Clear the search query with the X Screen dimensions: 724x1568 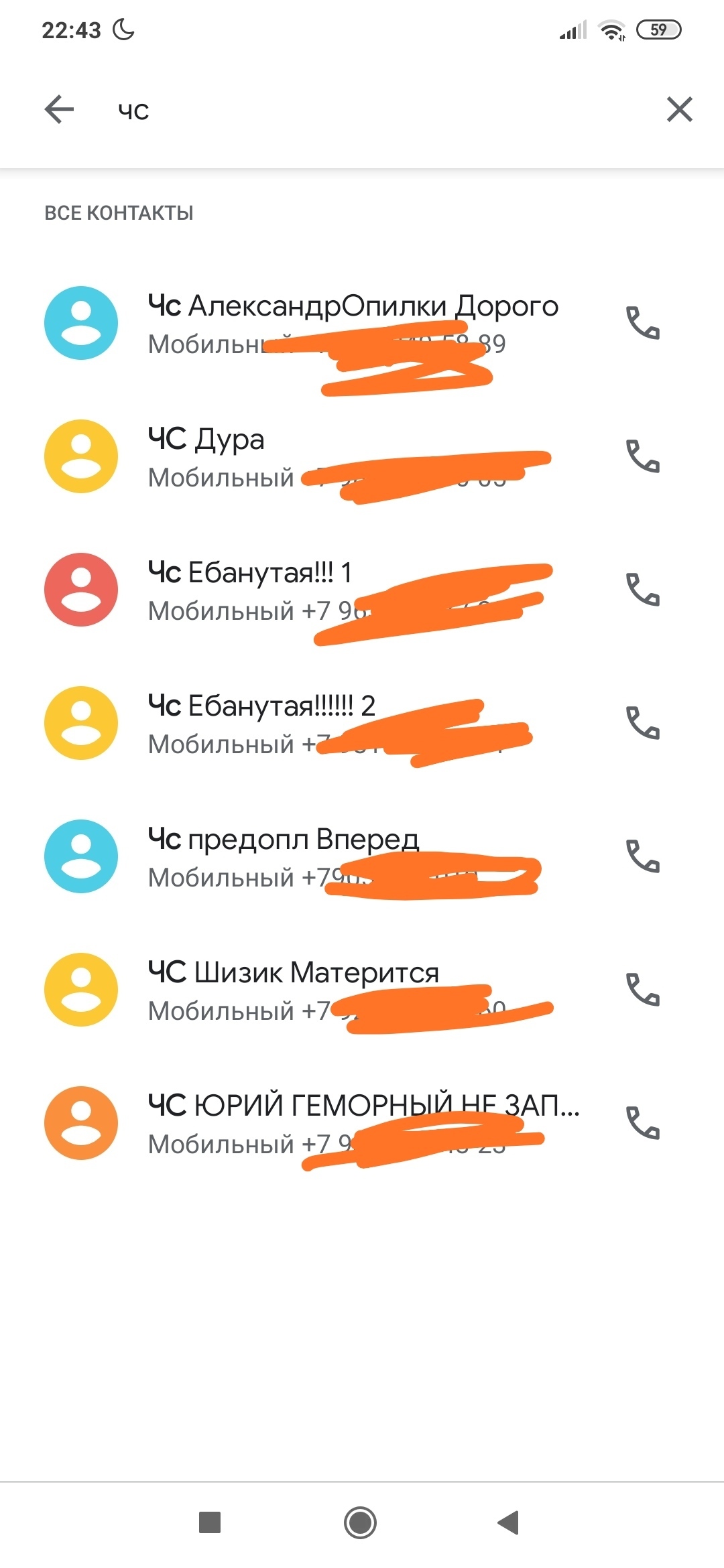[679, 109]
